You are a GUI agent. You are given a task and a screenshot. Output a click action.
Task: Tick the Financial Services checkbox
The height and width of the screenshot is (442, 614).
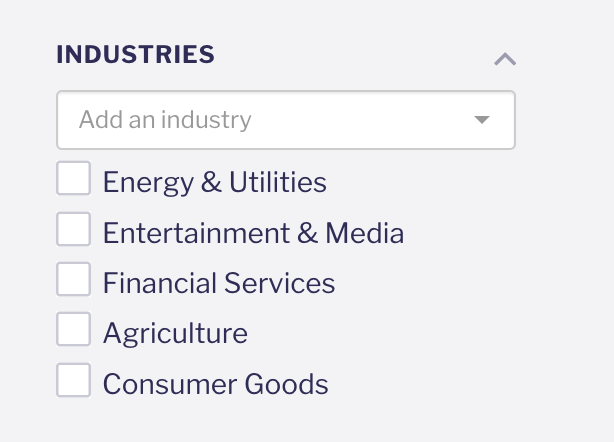pyautogui.click(x=74, y=280)
